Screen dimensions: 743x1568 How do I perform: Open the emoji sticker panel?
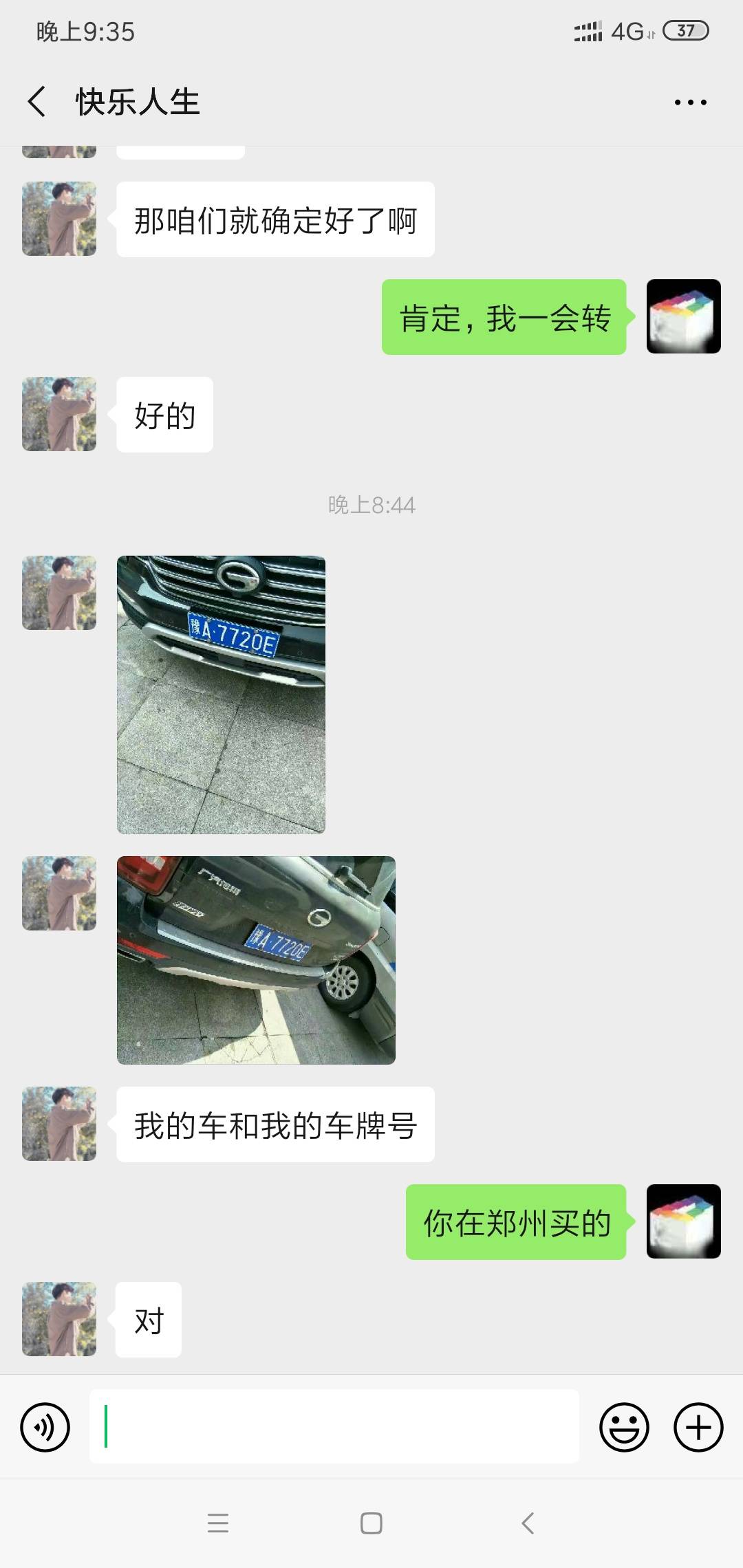[x=624, y=1428]
